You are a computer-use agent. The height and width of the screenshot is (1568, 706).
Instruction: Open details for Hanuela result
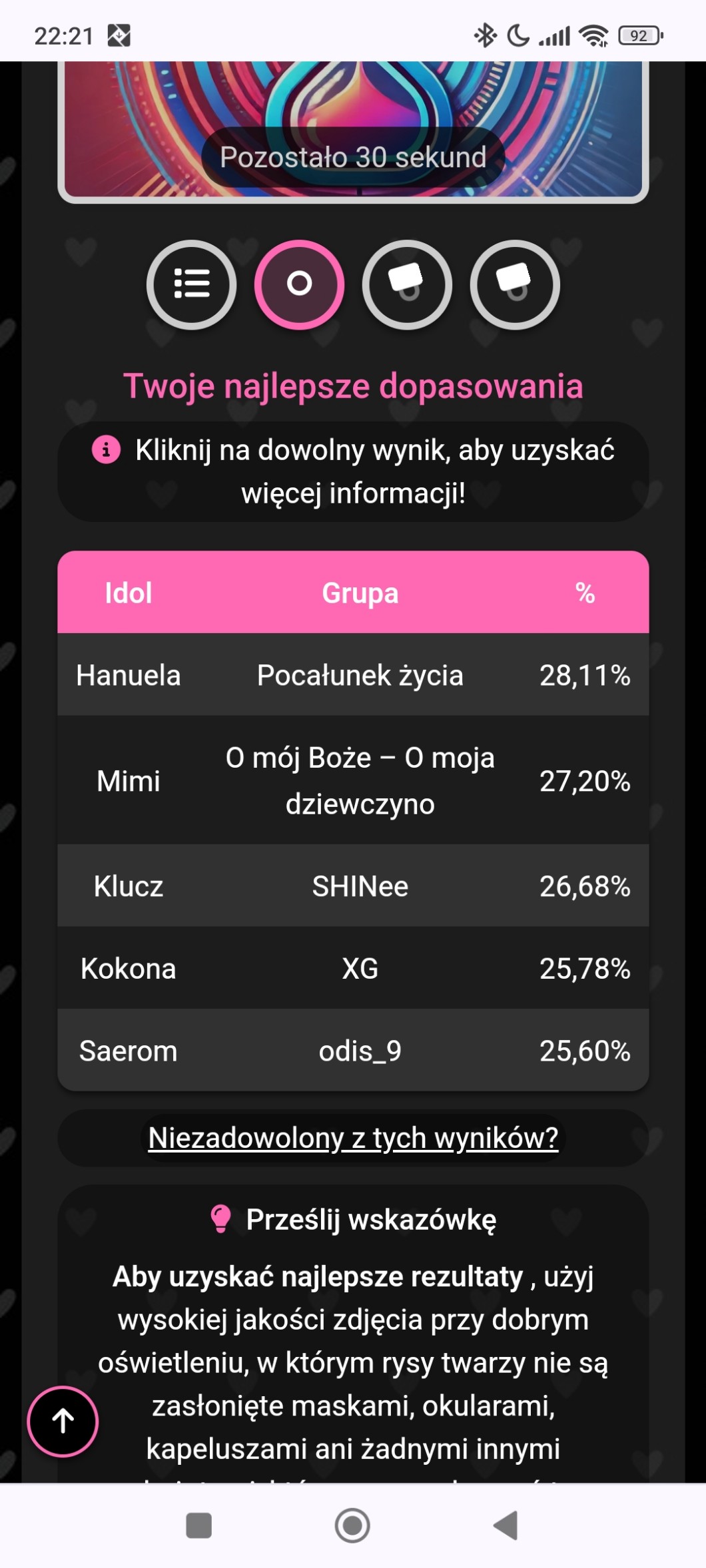point(353,674)
